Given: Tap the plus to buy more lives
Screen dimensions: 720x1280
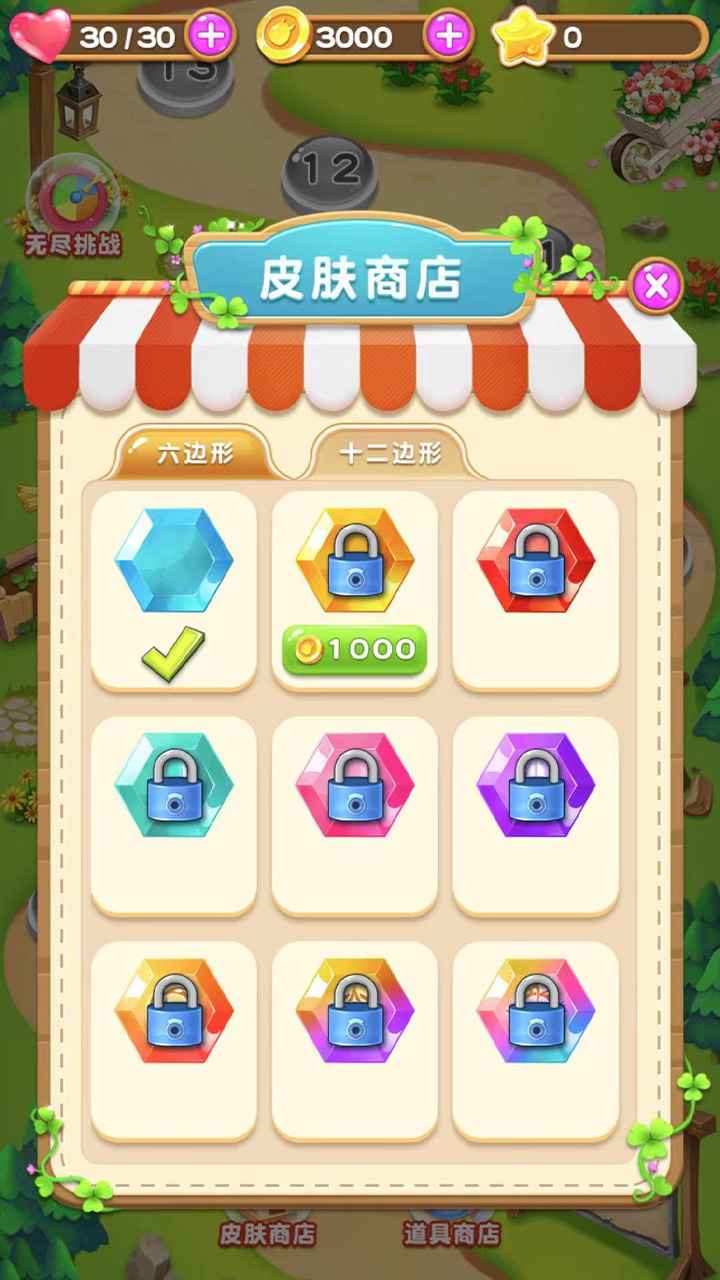Looking at the screenshot, I should pyautogui.click(x=210, y=36).
